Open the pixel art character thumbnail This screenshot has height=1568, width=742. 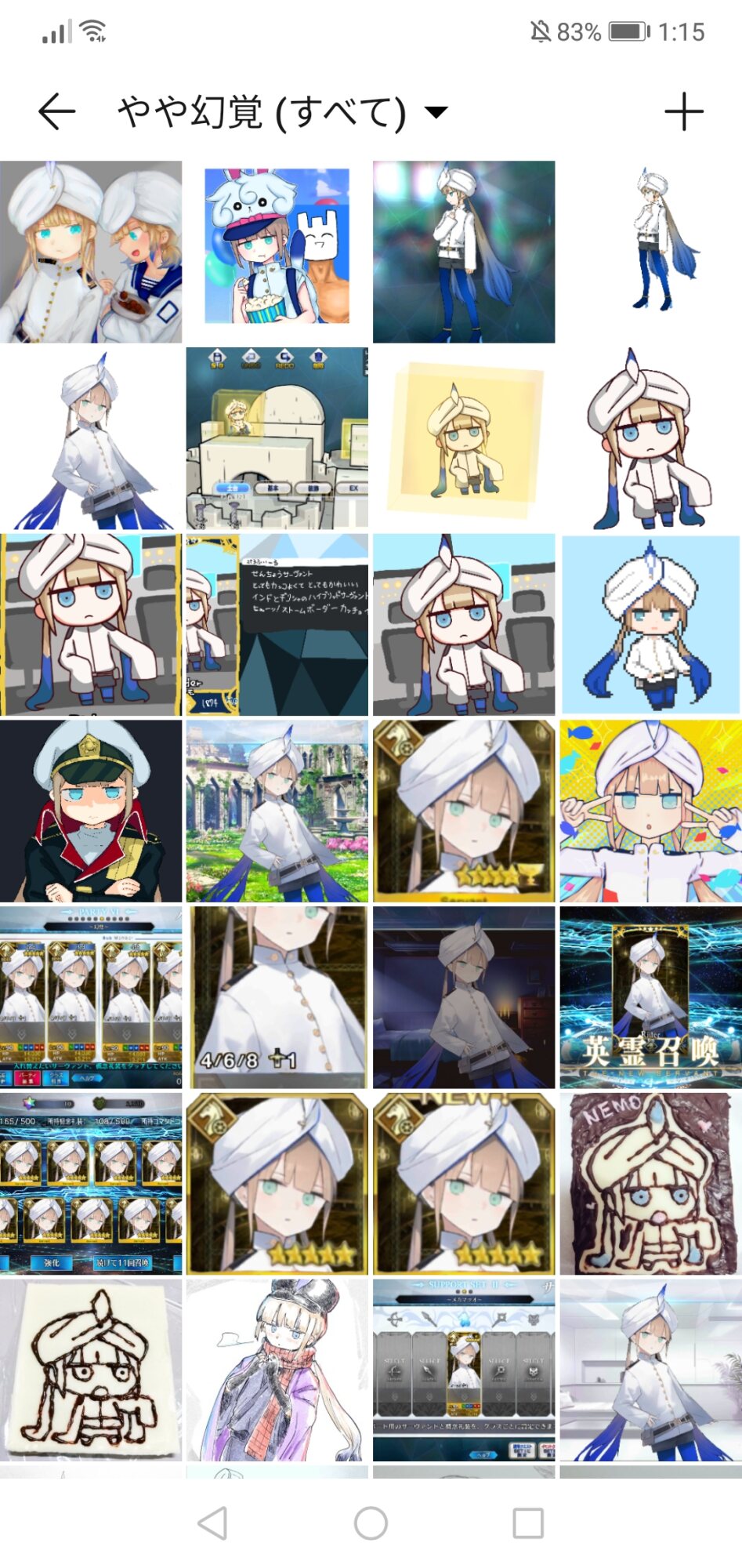coord(650,625)
